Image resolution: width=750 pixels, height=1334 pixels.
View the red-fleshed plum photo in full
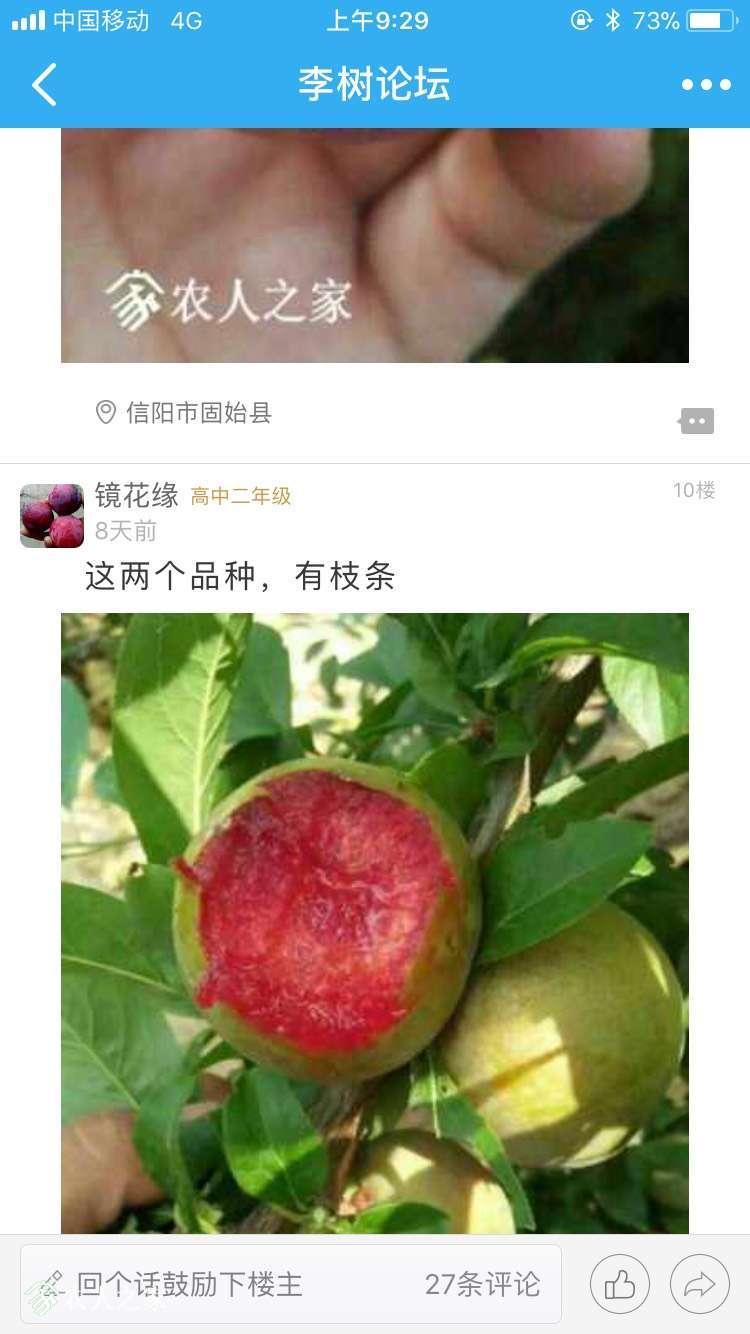(x=375, y=923)
